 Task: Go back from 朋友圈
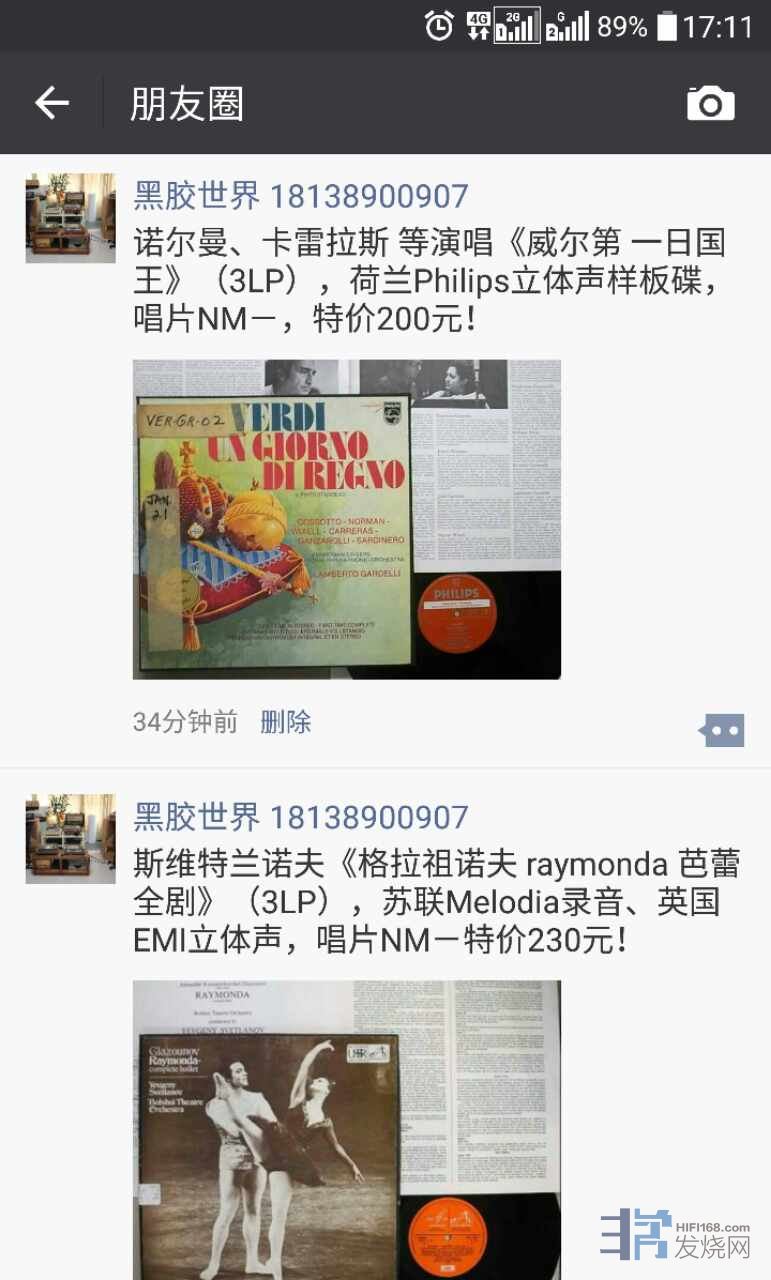tap(52, 103)
